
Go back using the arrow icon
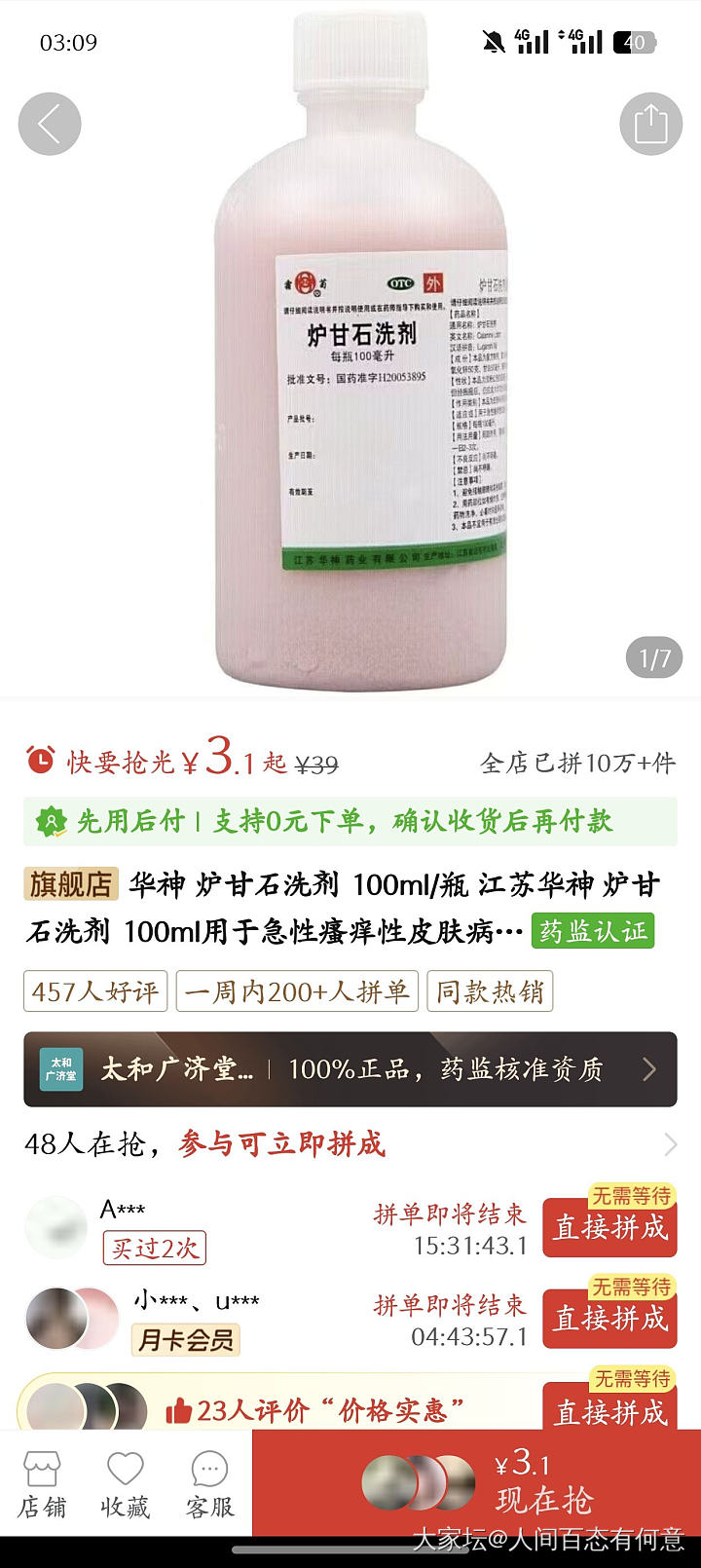[49, 124]
